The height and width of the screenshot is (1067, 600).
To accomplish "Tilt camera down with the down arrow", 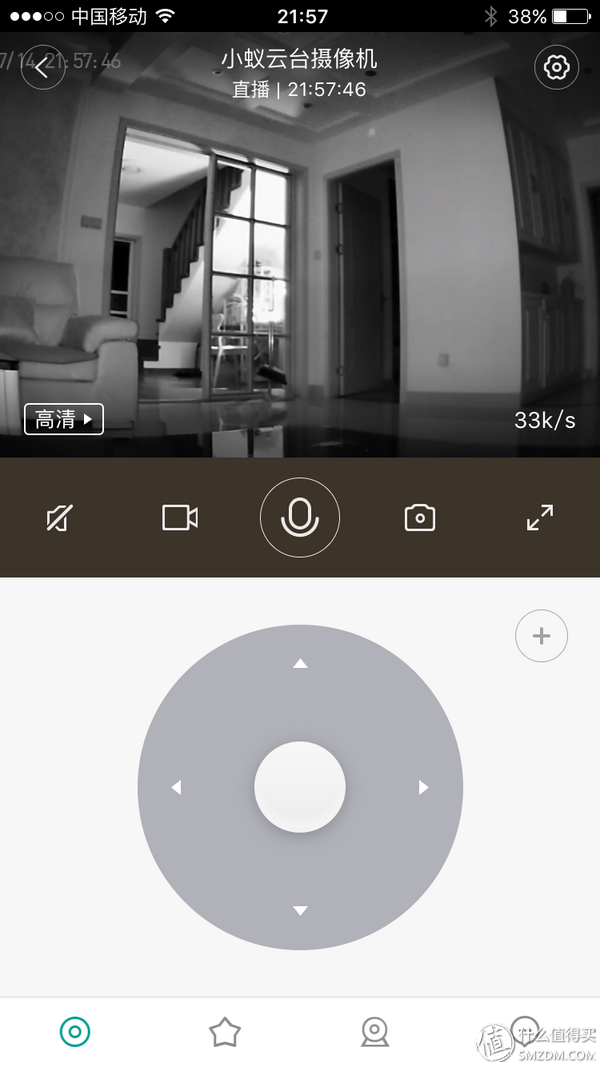I will point(300,910).
